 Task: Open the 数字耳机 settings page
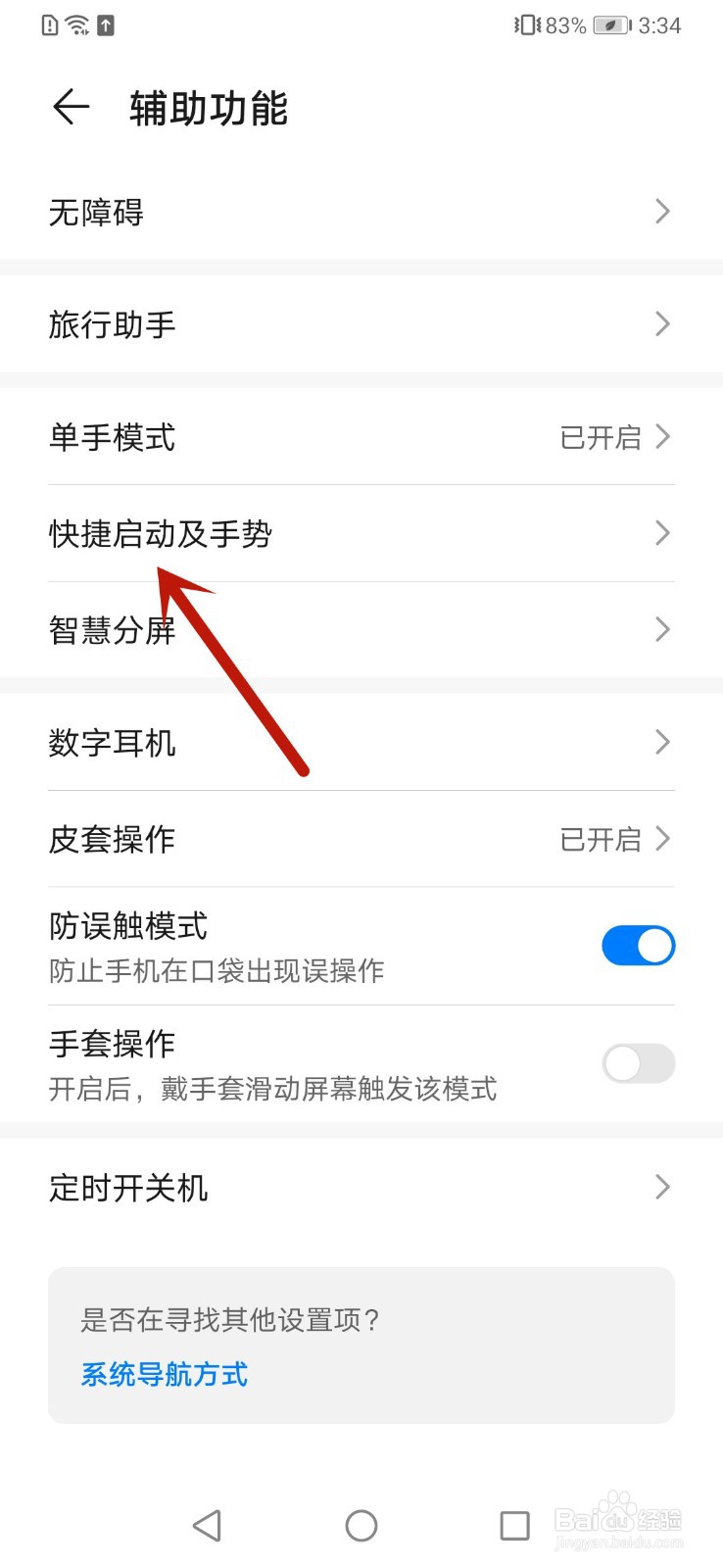tap(361, 743)
